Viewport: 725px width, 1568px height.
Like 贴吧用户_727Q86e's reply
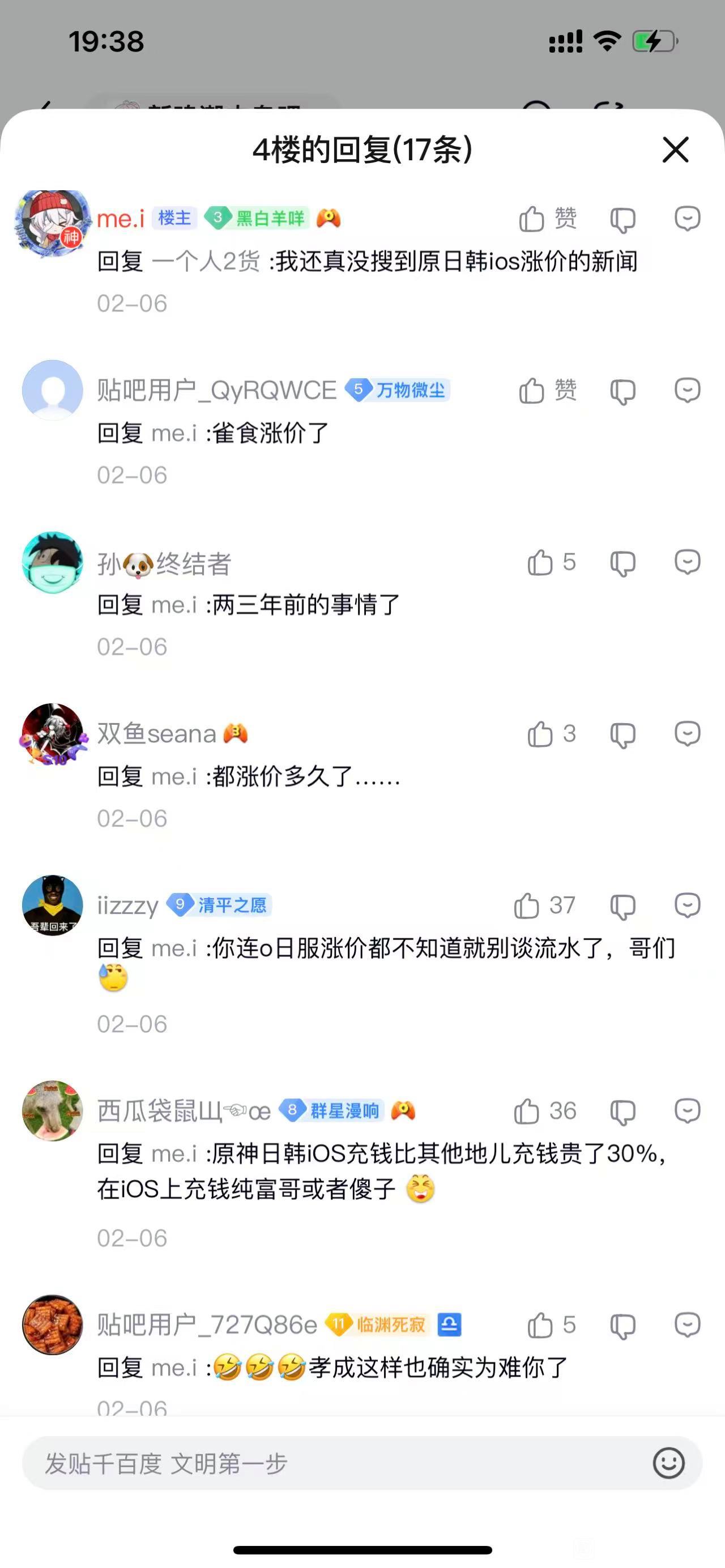[540, 1325]
